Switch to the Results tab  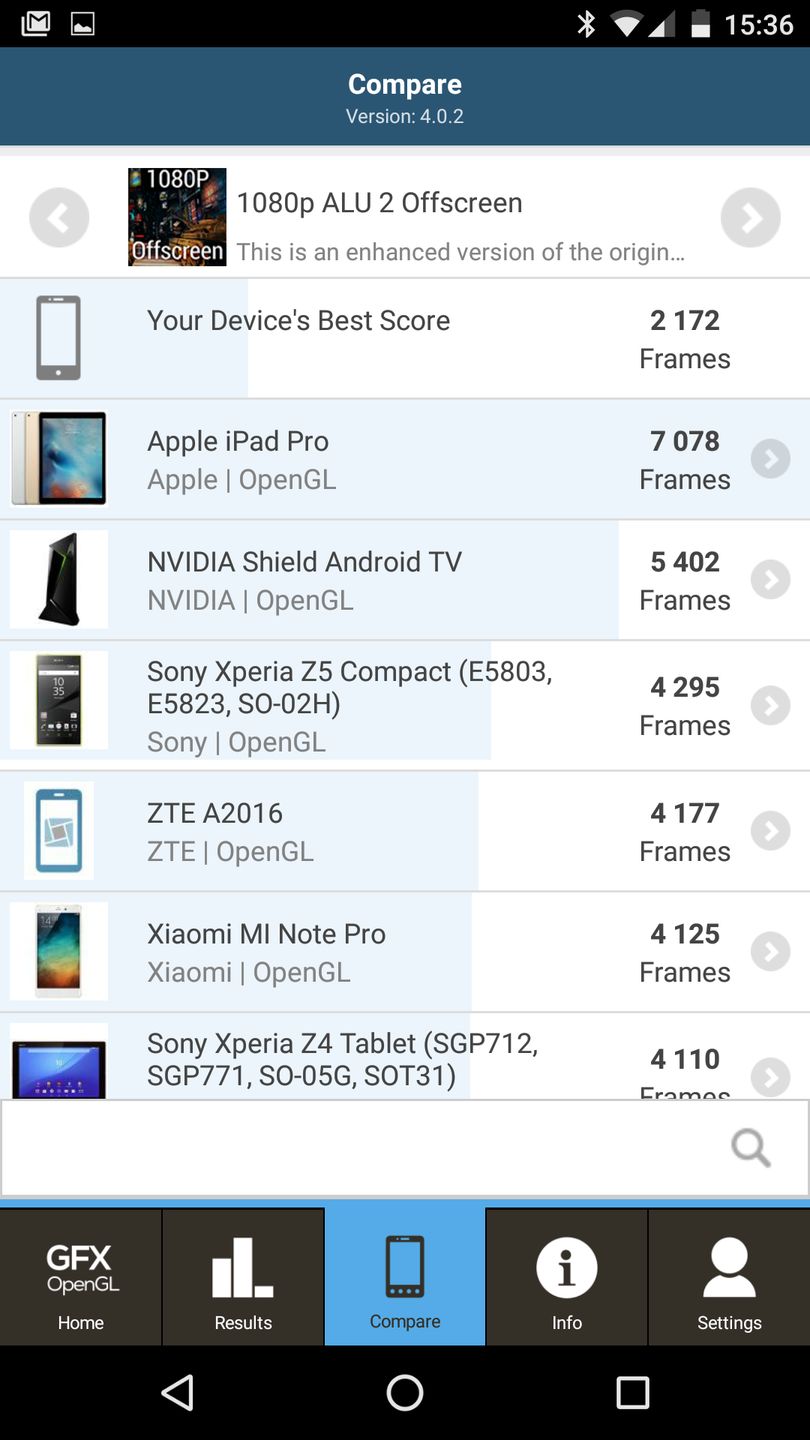point(243,1277)
